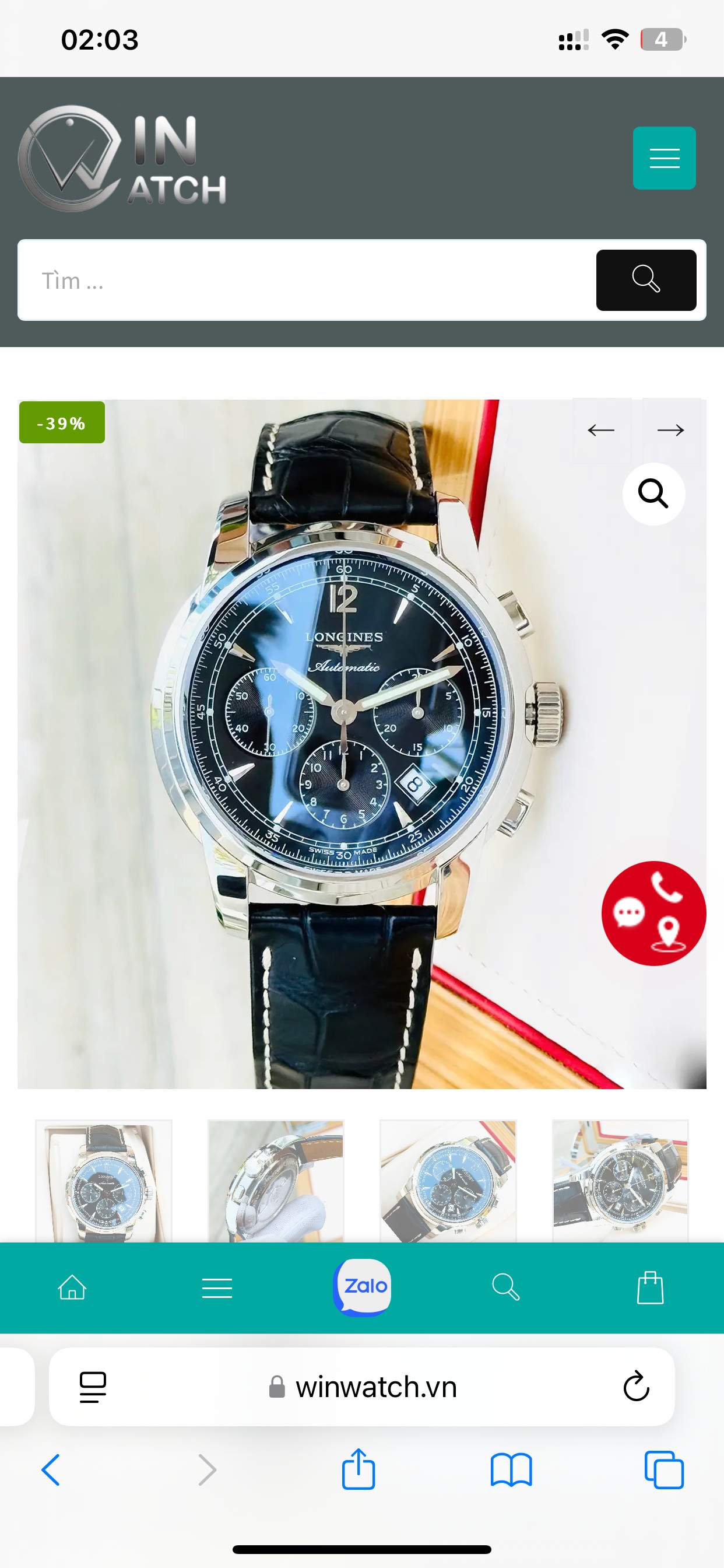724x1568 pixels.
Task: Go to previous product image
Action: pos(601,430)
